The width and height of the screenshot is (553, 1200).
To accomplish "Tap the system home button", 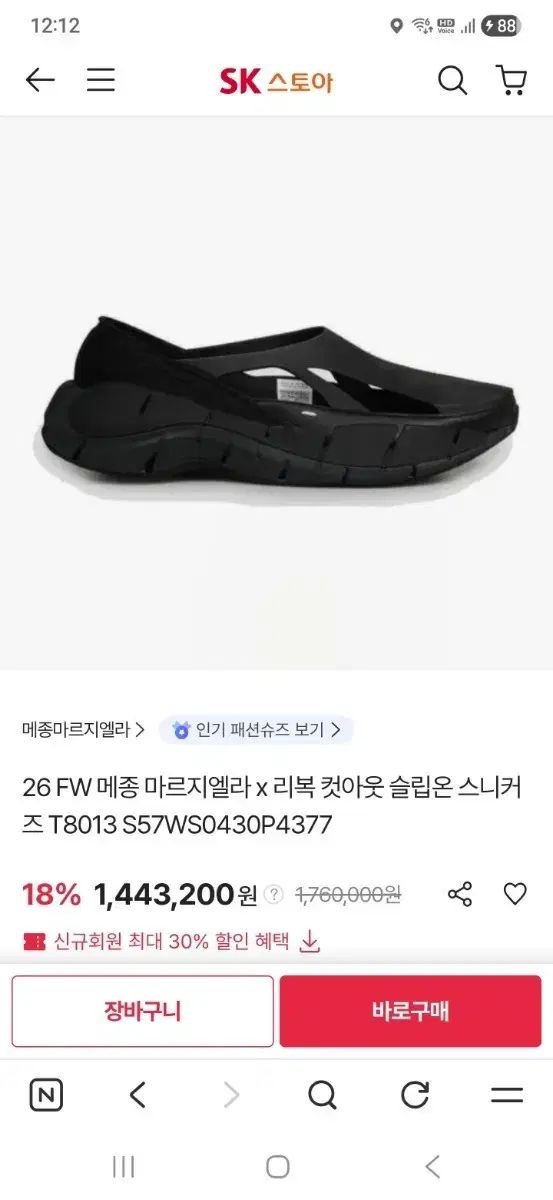I will point(277,1166).
